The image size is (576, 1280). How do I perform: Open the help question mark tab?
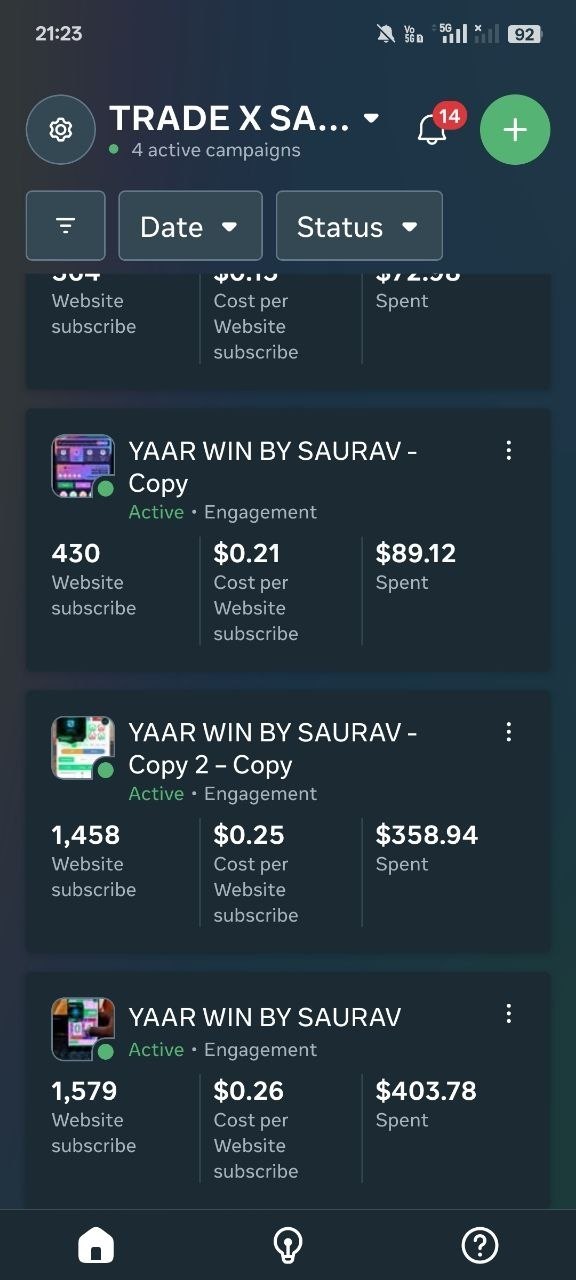(480, 1245)
